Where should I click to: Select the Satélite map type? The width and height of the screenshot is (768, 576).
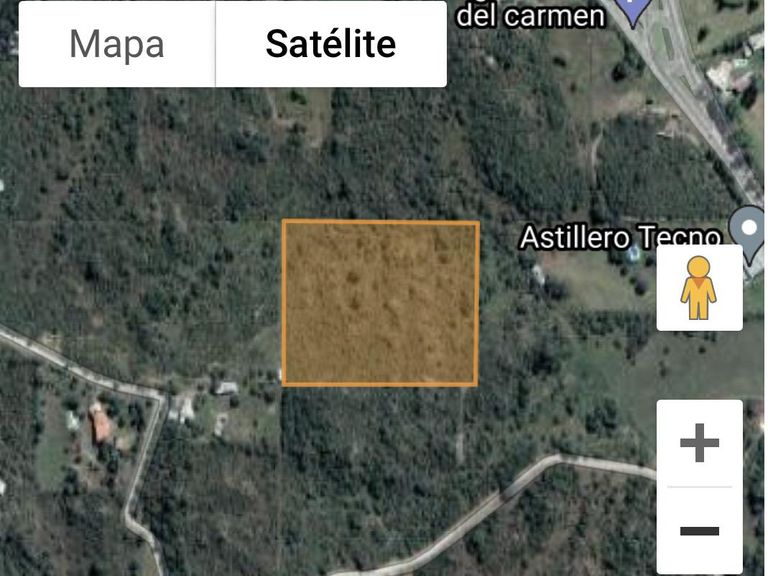(330, 44)
